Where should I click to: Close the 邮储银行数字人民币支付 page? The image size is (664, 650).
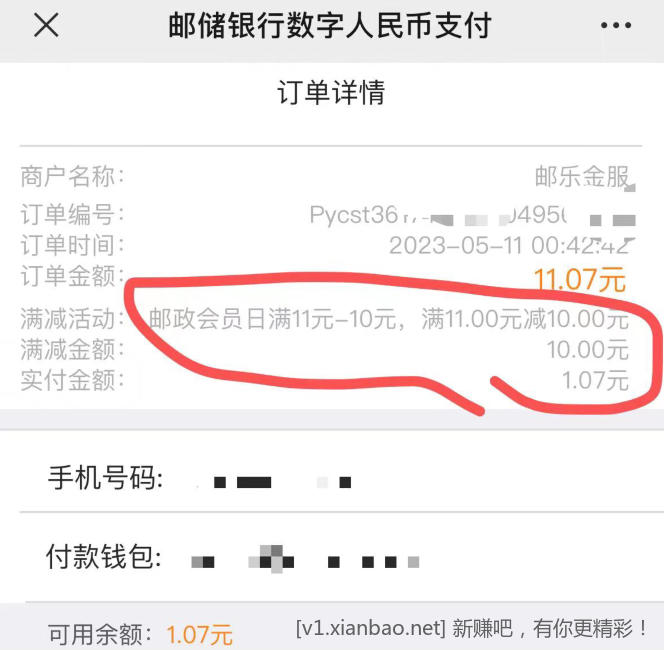[47, 27]
